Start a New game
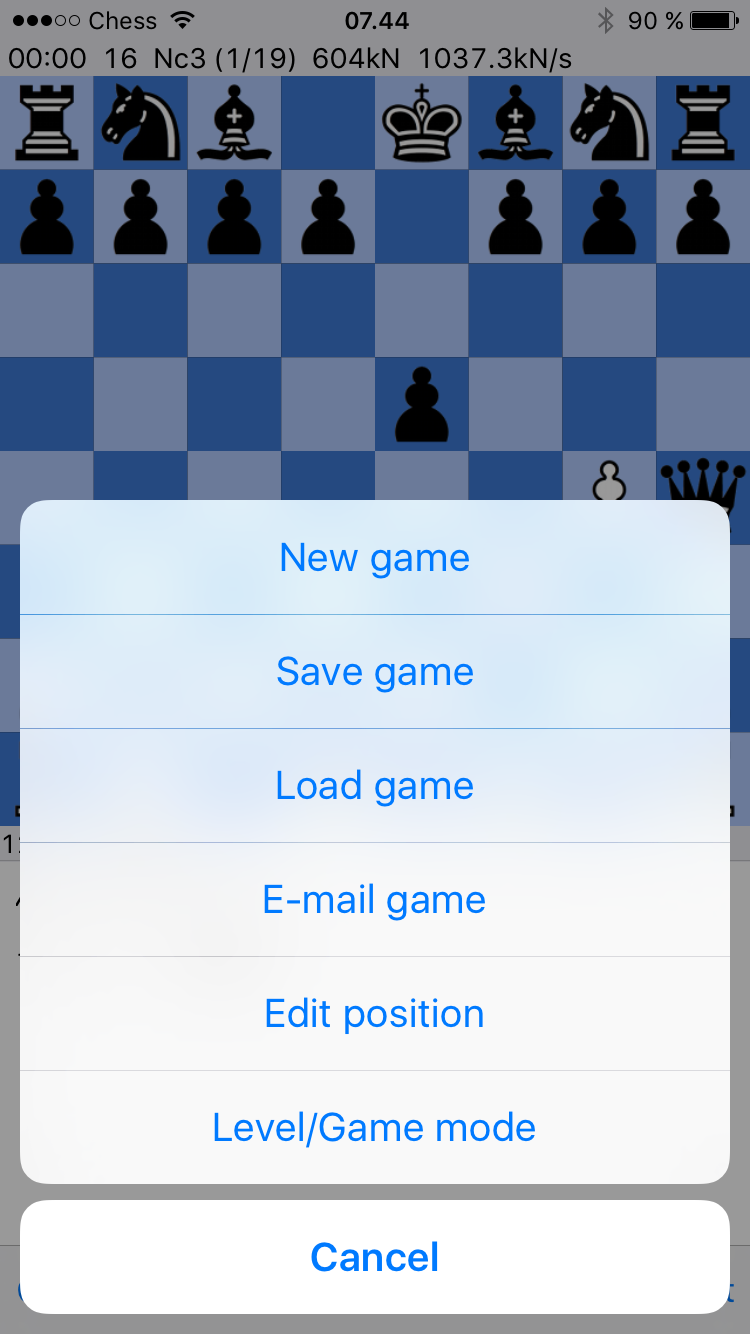750x1334 pixels. [x=375, y=557]
